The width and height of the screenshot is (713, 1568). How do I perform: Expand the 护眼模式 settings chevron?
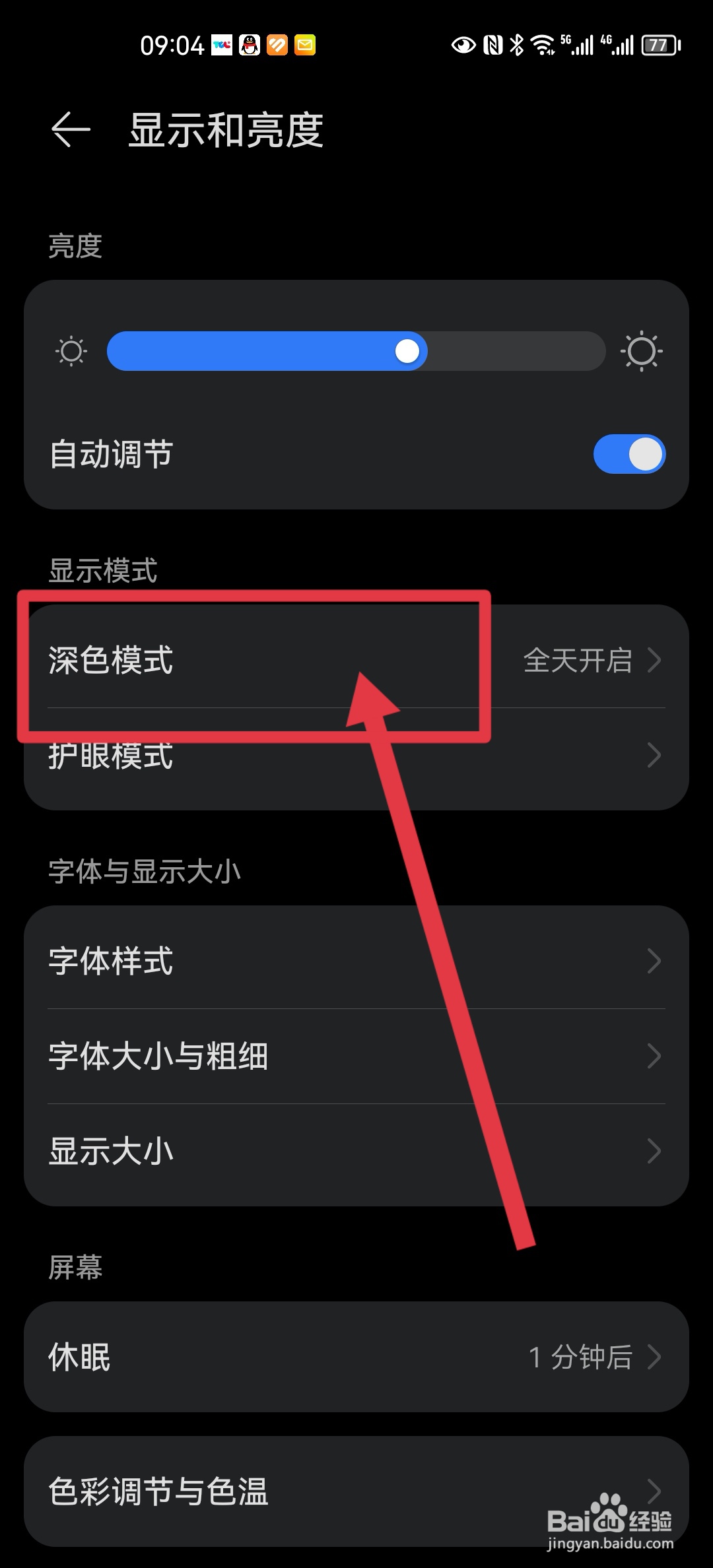coord(653,755)
